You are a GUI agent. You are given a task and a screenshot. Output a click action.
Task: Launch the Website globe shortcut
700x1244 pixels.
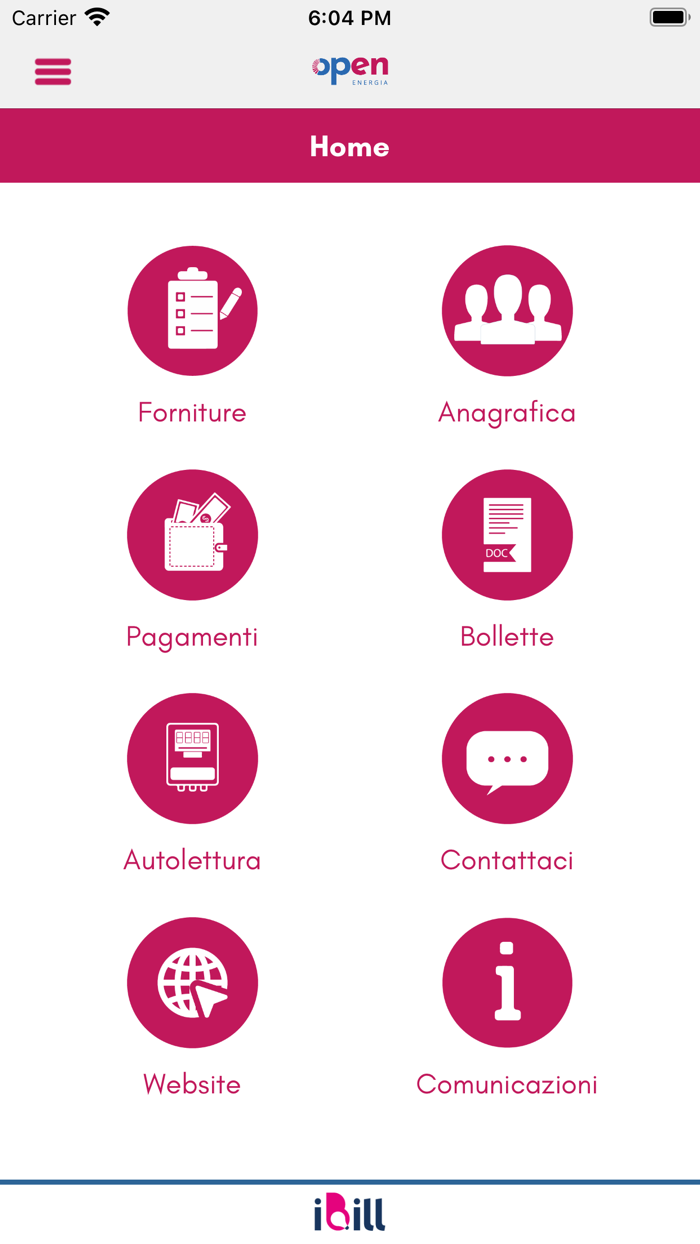[x=192, y=983]
